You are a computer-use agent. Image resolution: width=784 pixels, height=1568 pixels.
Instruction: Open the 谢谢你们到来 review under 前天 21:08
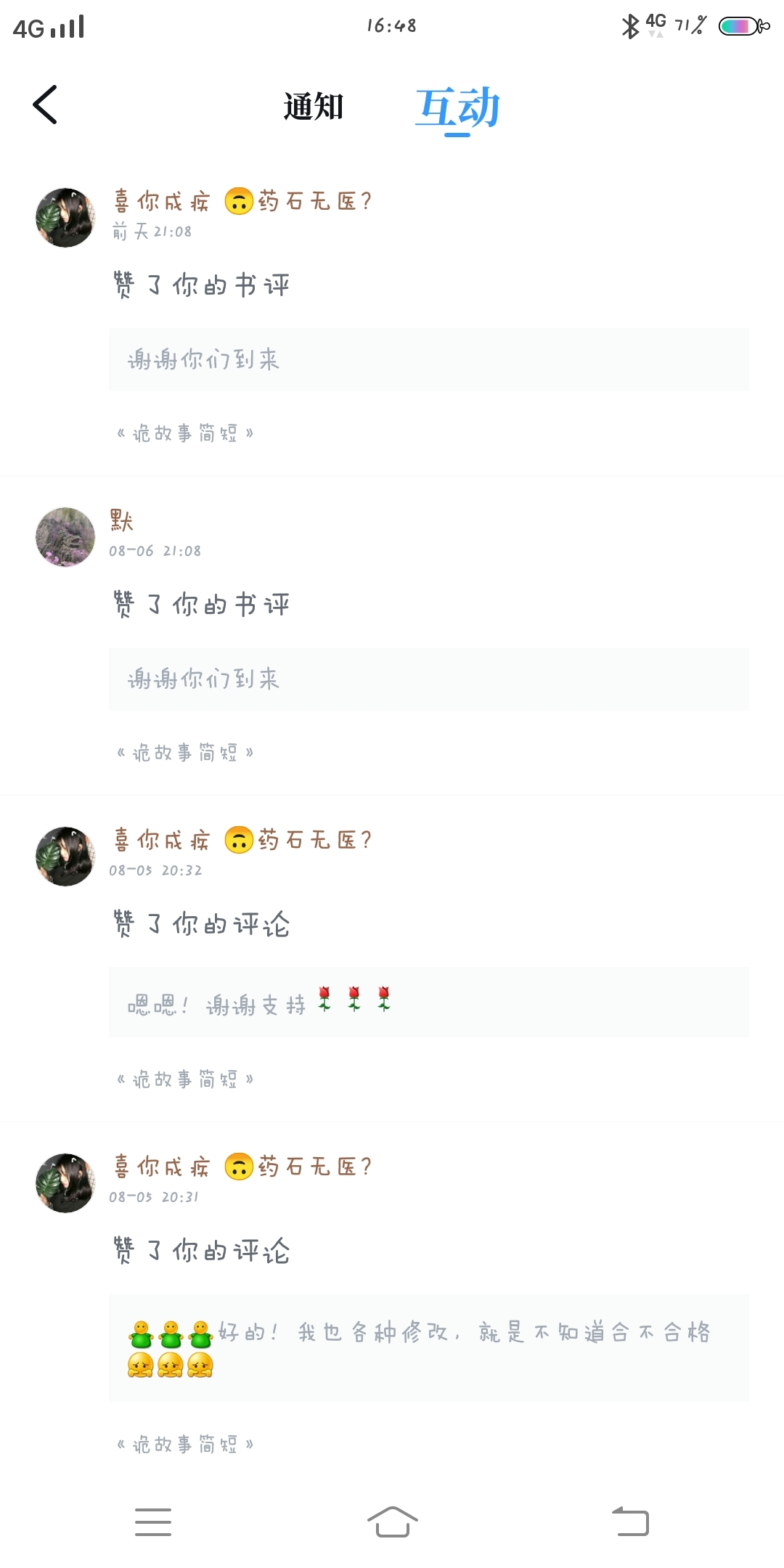(x=428, y=359)
